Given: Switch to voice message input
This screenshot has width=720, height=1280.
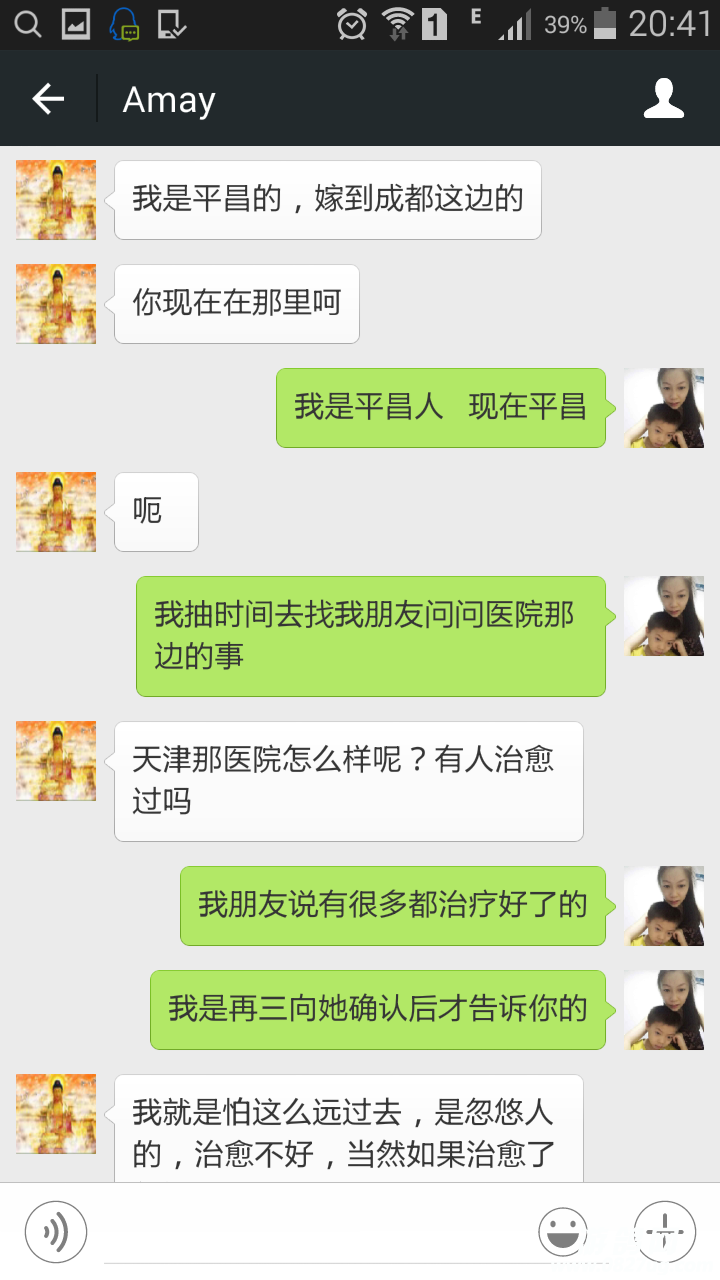Looking at the screenshot, I should coord(56,1230).
